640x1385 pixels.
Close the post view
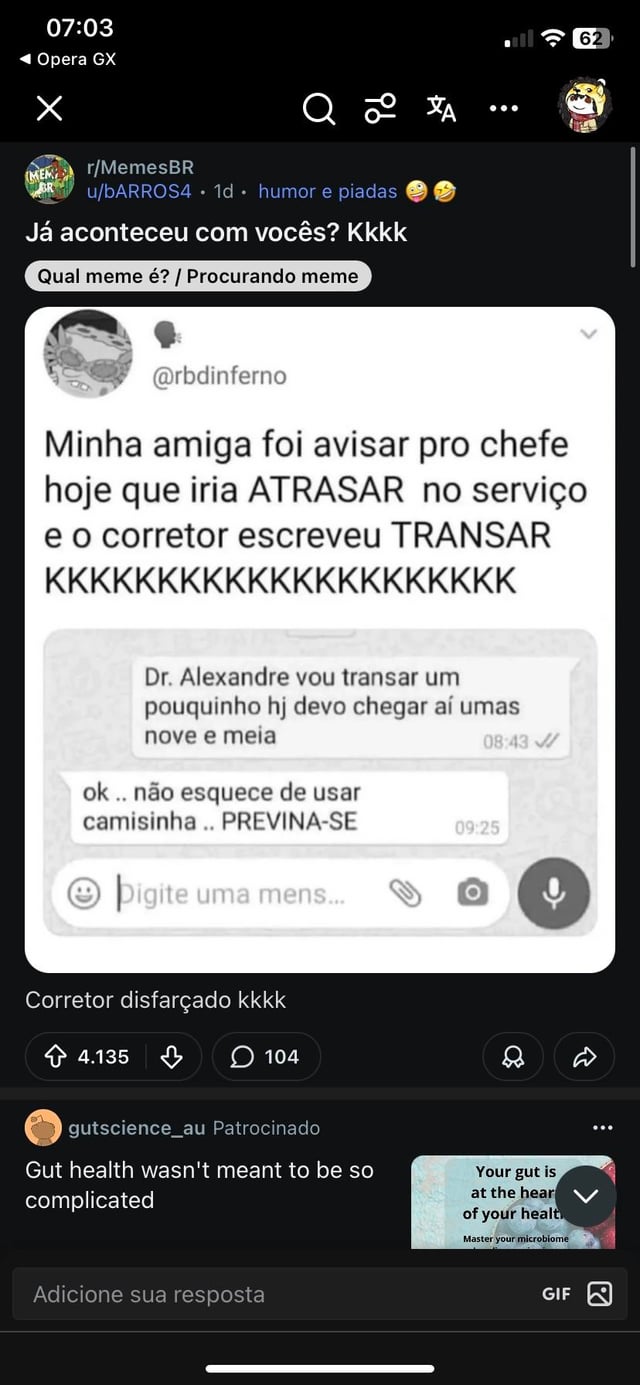(x=49, y=108)
